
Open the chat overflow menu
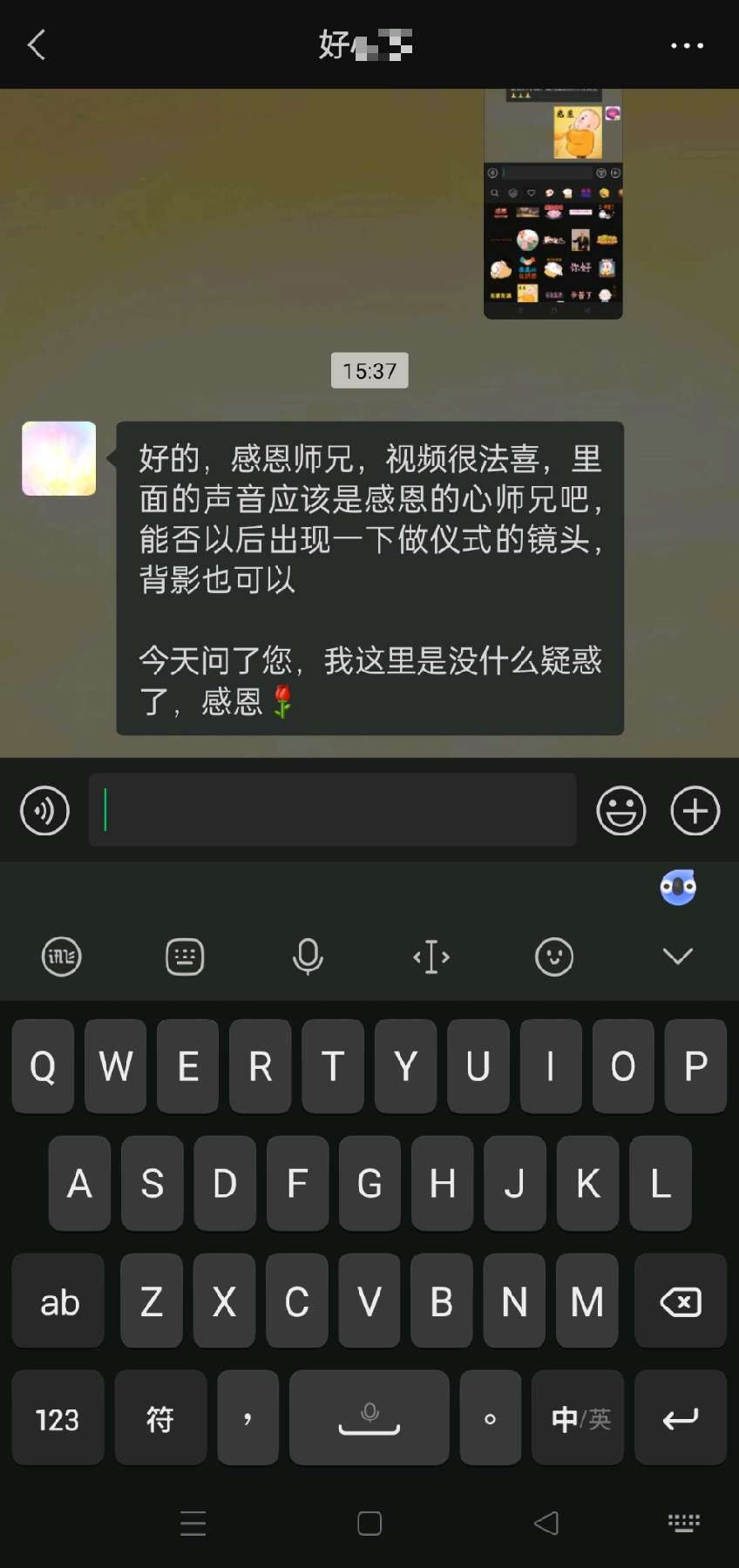687,45
